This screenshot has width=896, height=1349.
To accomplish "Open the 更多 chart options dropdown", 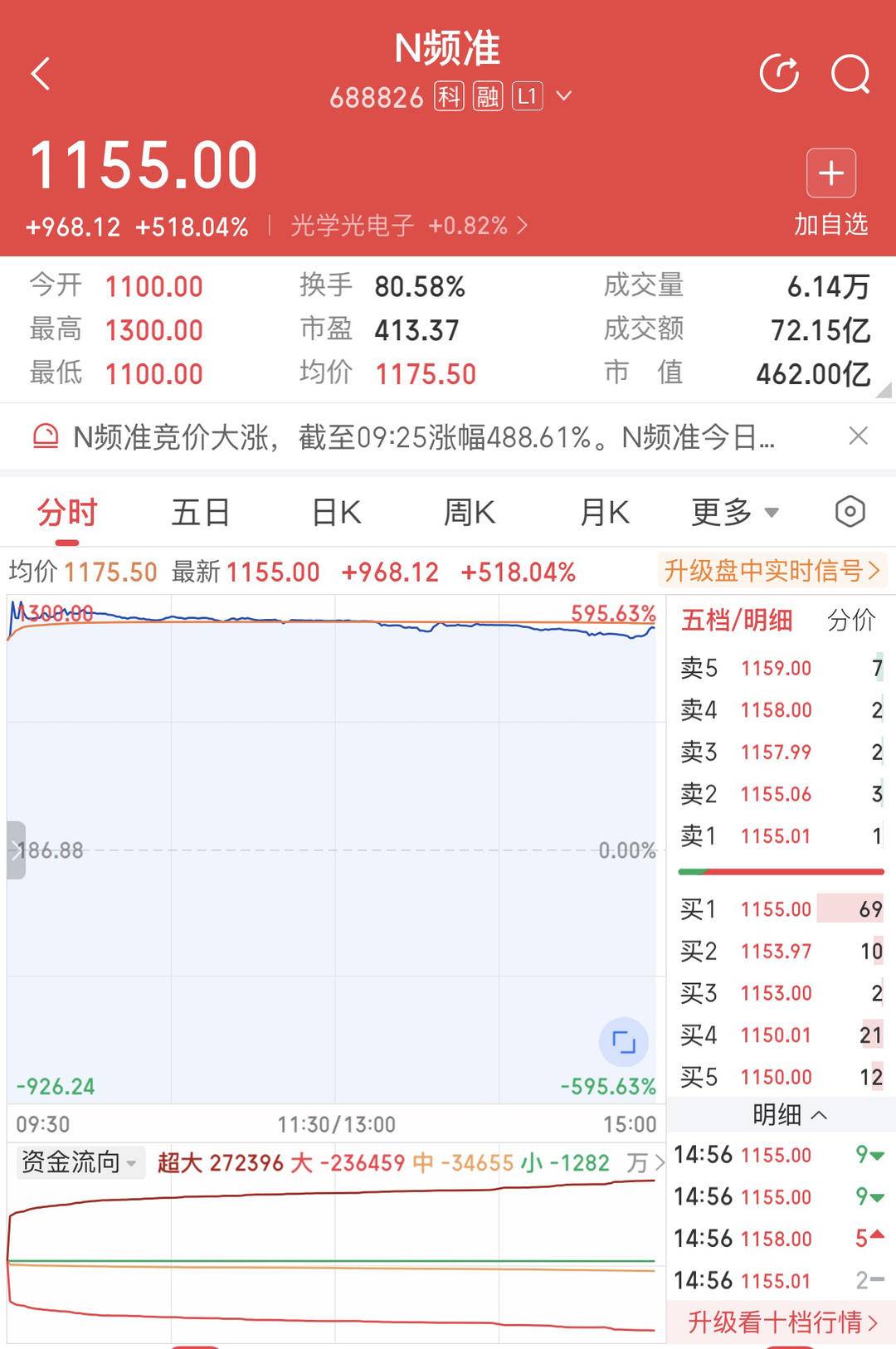I will click(x=735, y=513).
